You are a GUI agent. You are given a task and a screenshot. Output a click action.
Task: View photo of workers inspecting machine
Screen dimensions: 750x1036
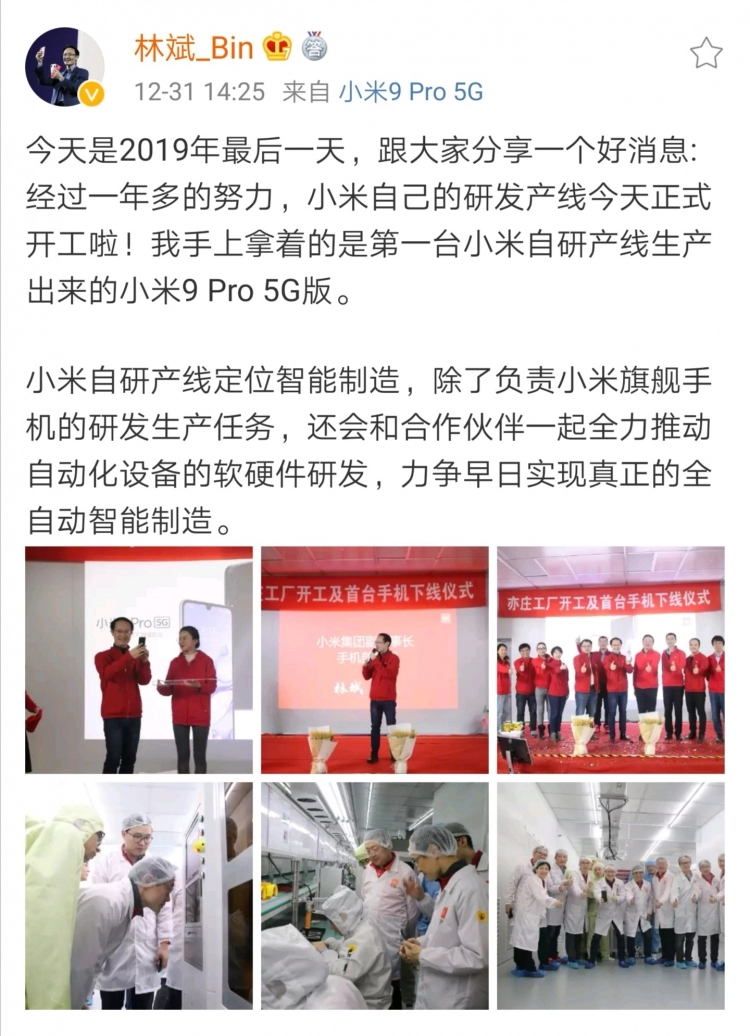(139, 895)
